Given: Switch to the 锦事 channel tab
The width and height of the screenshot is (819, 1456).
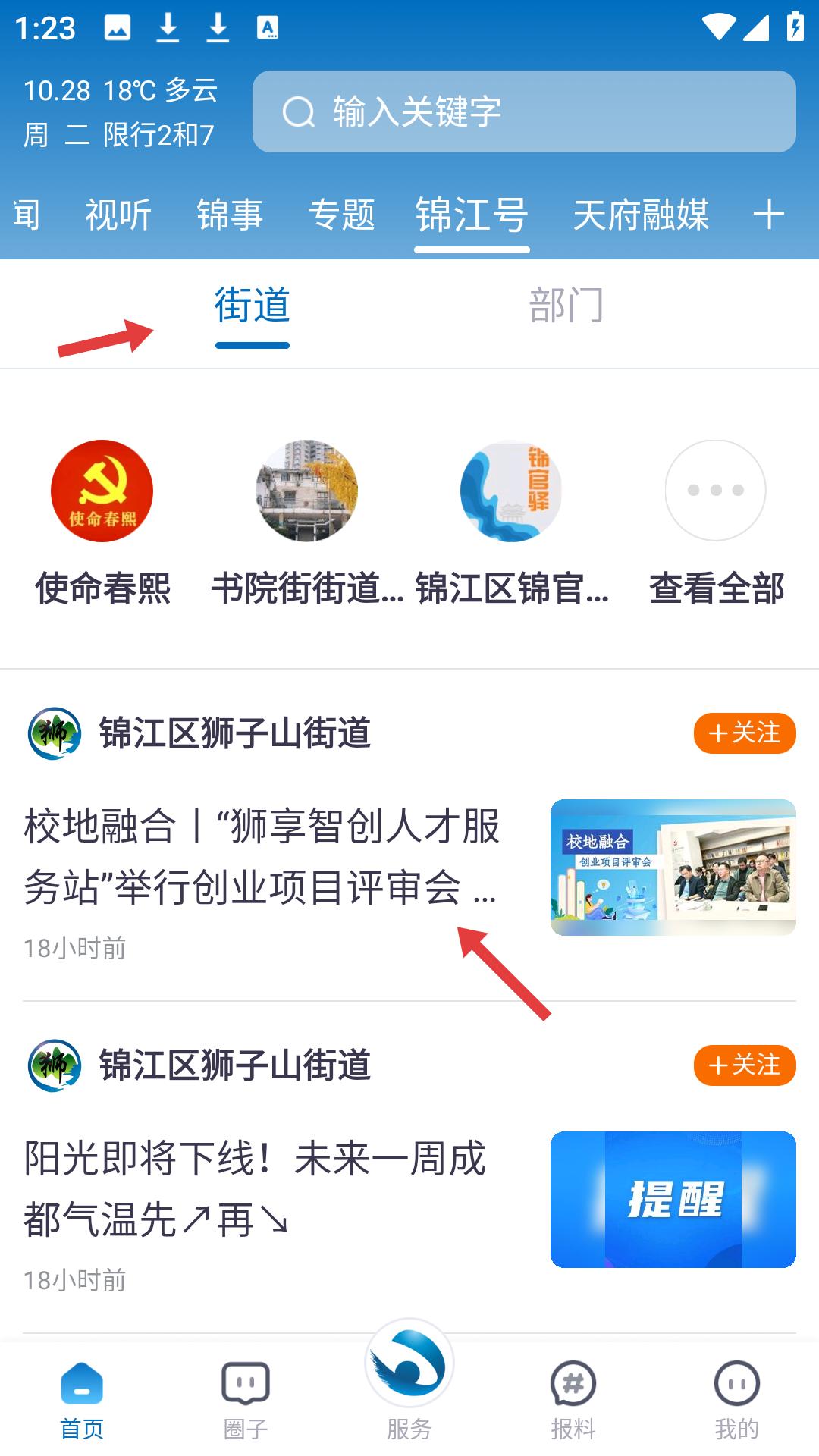Looking at the screenshot, I should [230, 215].
